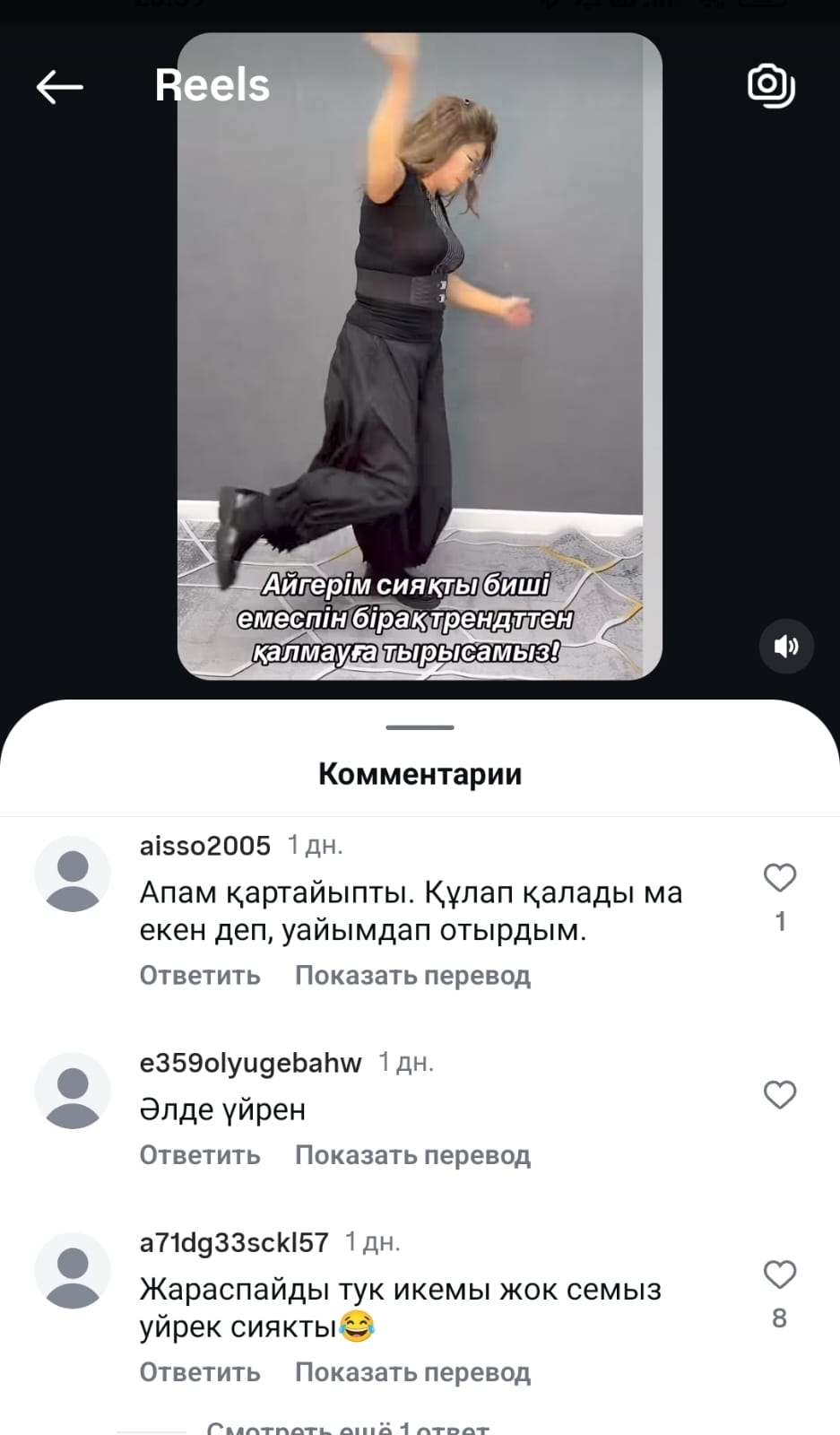
Task: Go back from Reels
Action: pyautogui.click(x=59, y=87)
